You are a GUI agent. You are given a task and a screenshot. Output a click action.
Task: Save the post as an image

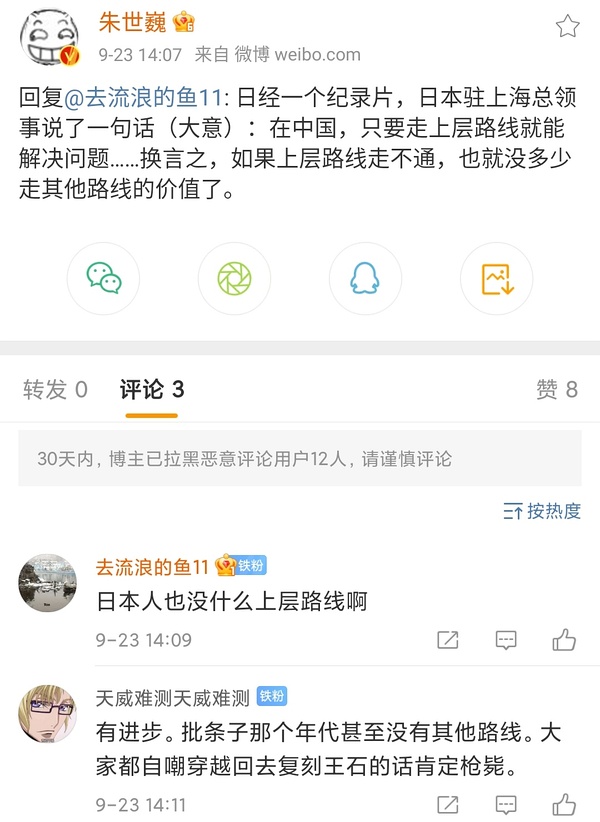point(496,279)
